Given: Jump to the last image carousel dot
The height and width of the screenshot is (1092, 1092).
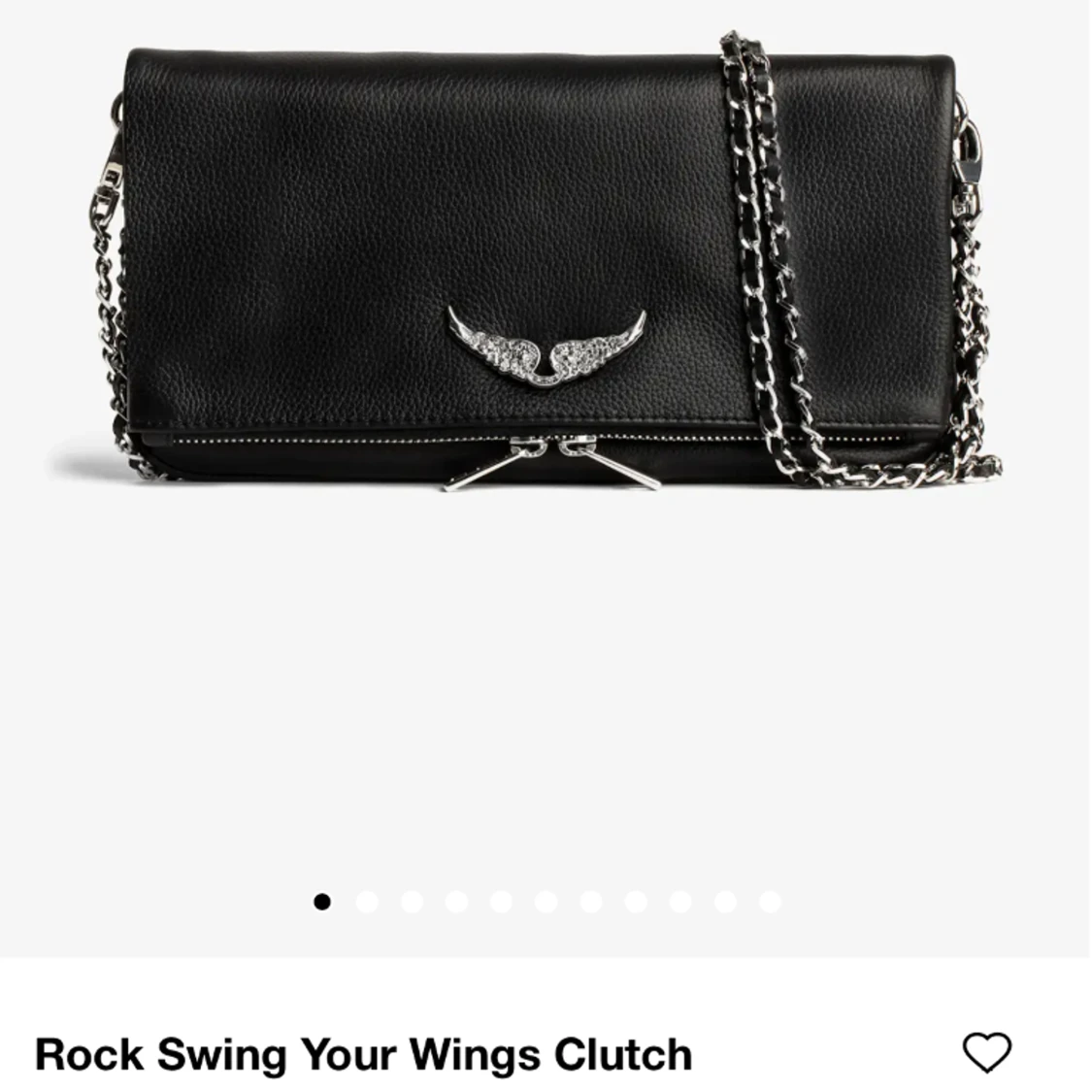Looking at the screenshot, I should tap(770, 902).
